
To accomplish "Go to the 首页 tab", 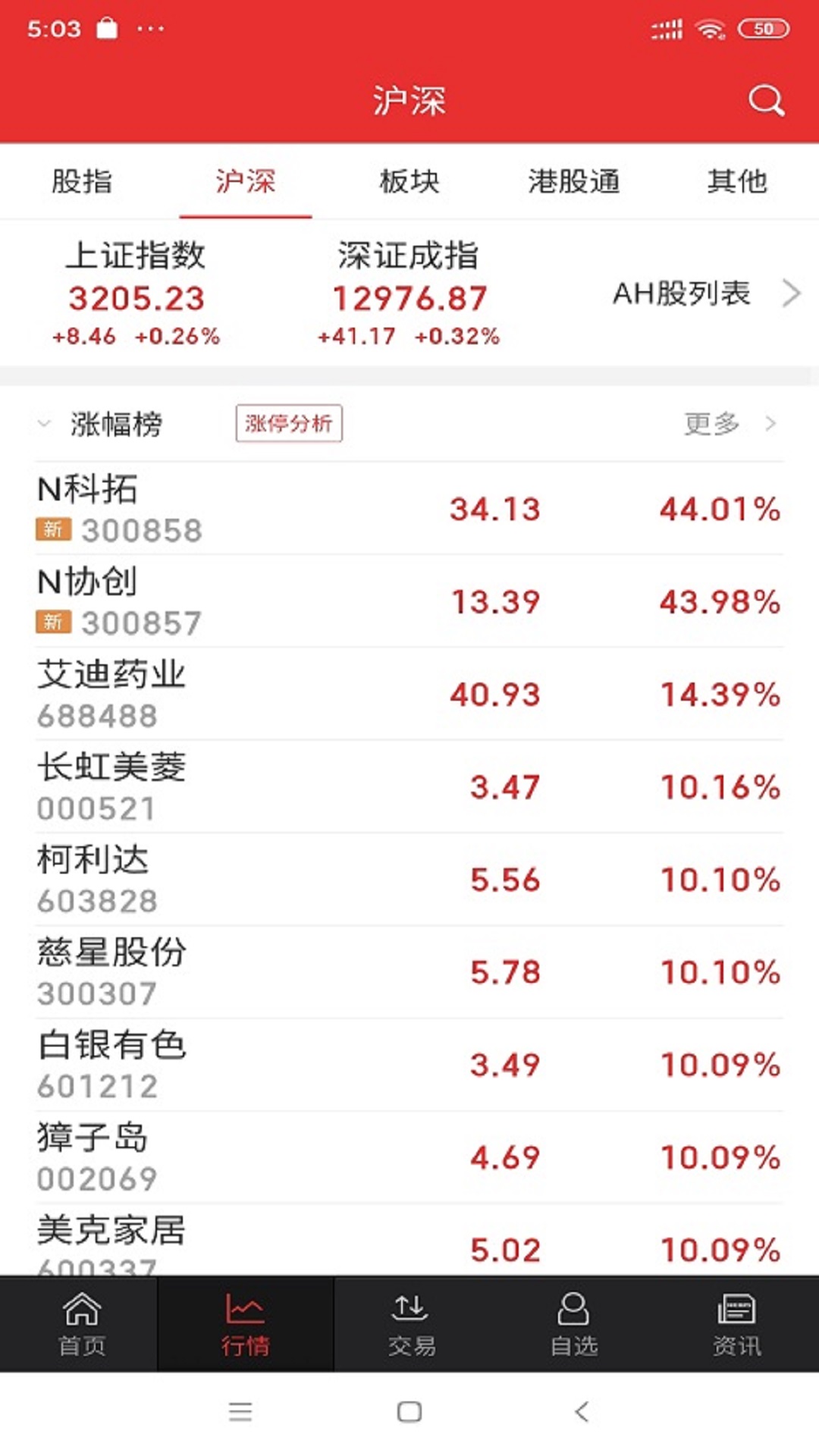I will pyautogui.click(x=82, y=1323).
